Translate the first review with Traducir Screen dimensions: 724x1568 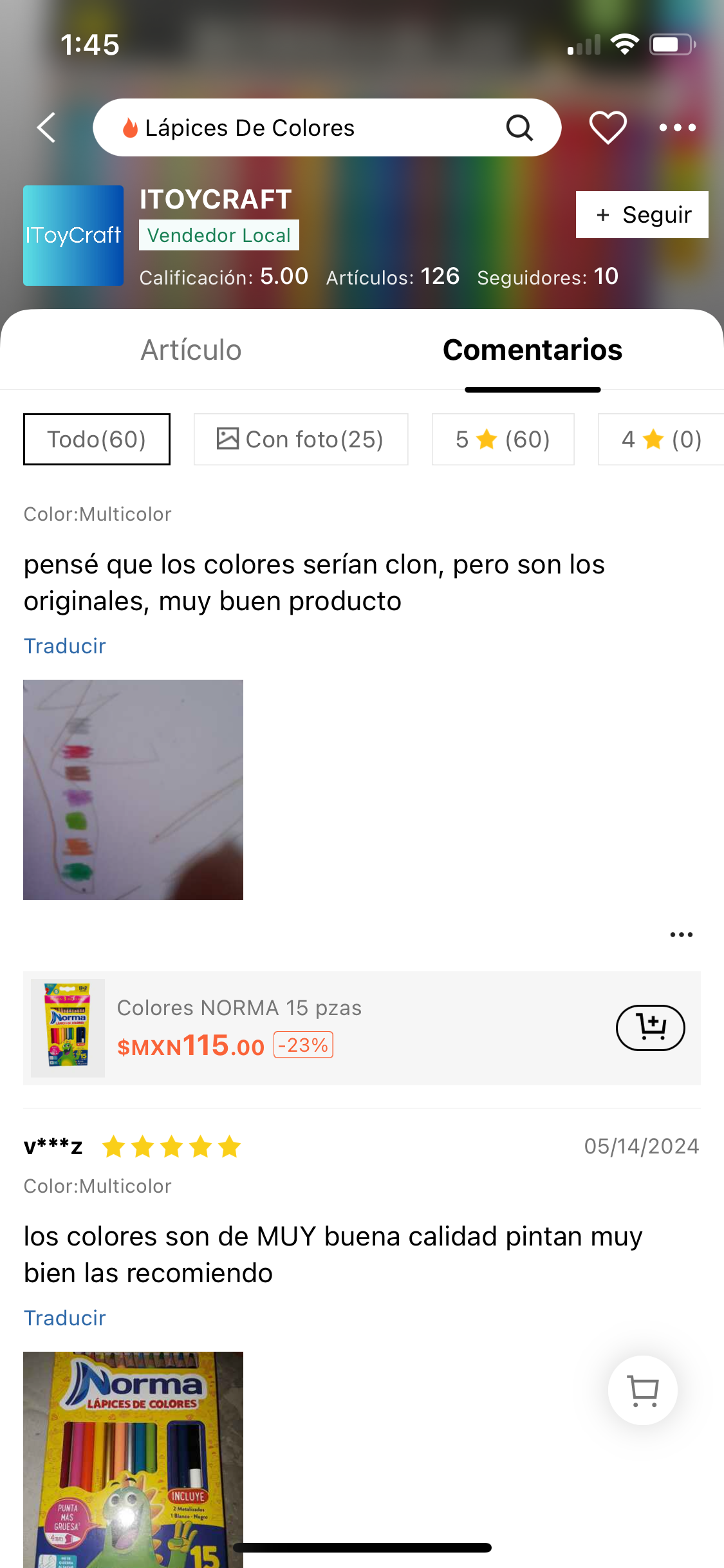(64, 645)
